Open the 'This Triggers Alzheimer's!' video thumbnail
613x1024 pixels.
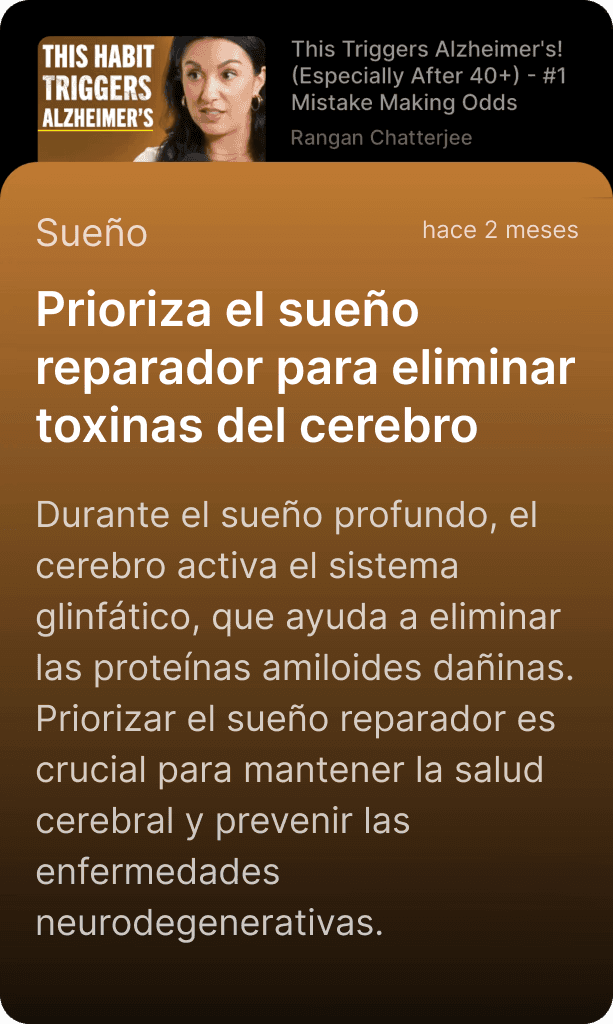point(151,99)
